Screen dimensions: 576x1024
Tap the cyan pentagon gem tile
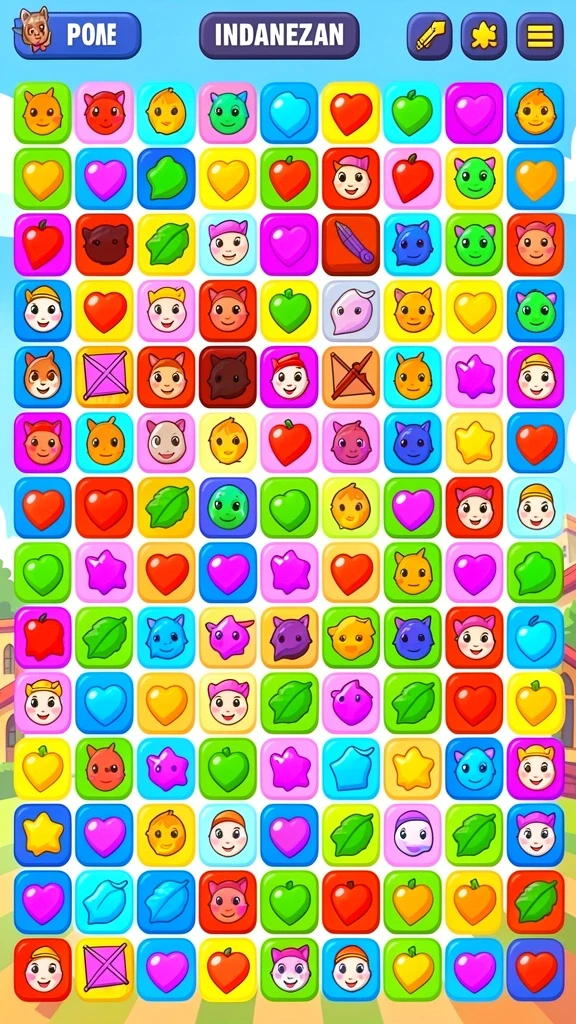[351, 769]
